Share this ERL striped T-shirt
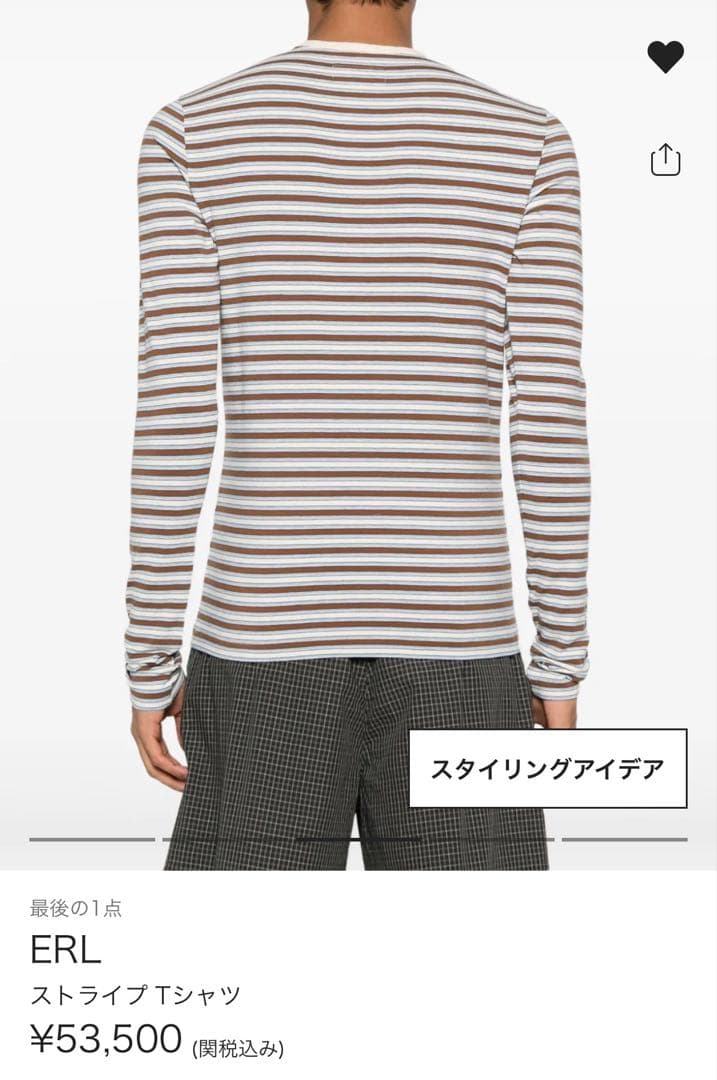The height and width of the screenshot is (1080, 717). tap(665, 160)
